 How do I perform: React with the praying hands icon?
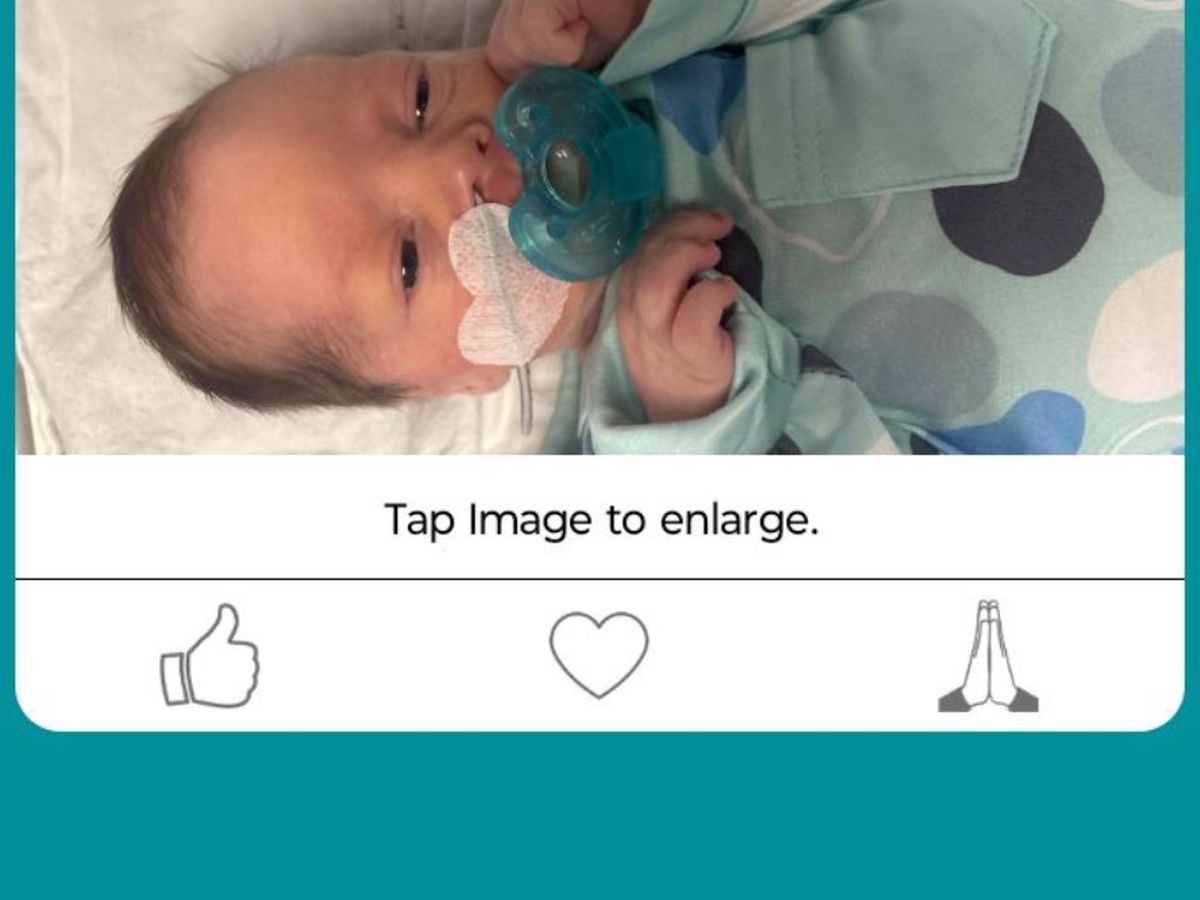[988, 656]
